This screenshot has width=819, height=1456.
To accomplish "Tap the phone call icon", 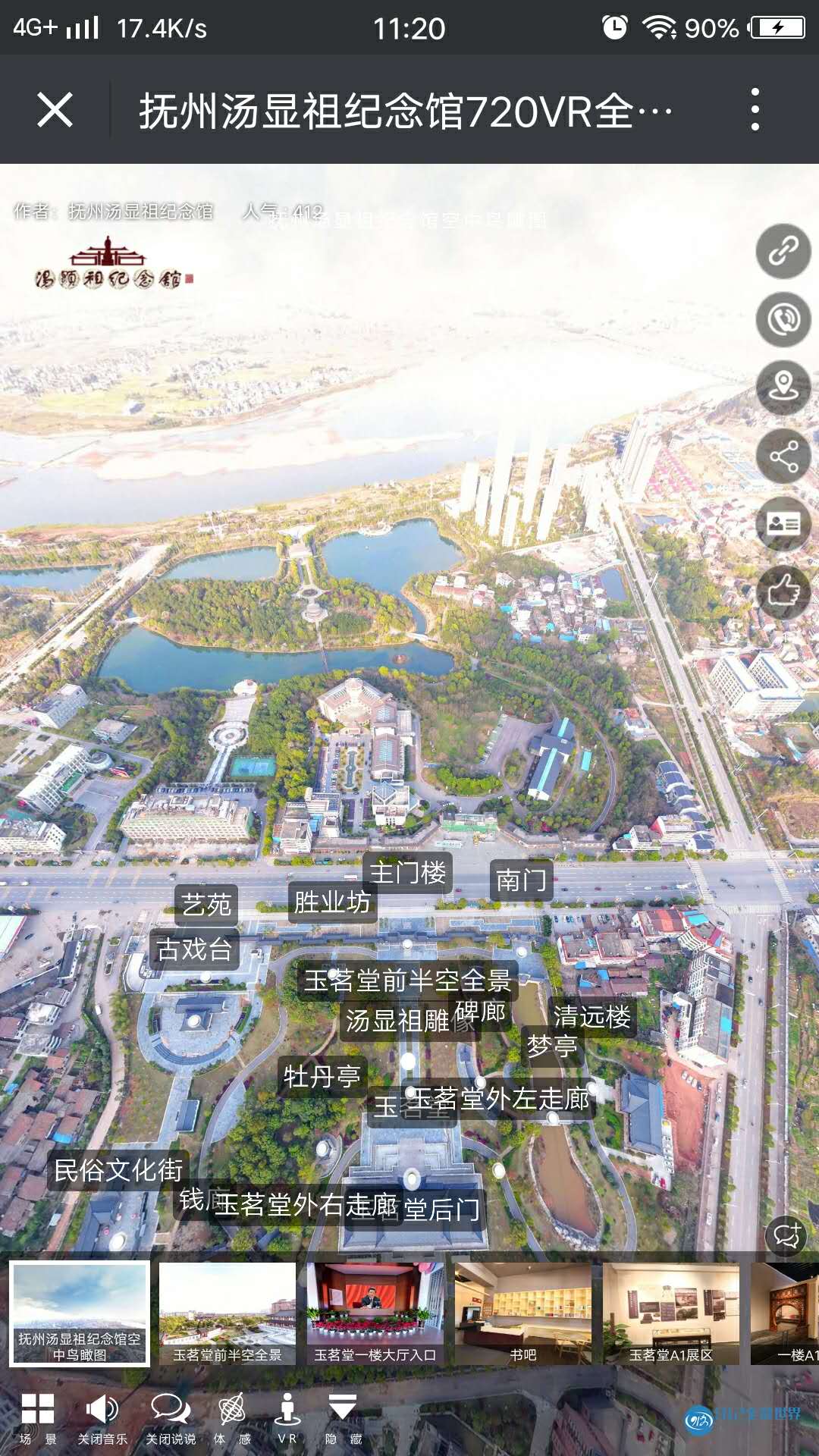I will pos(783,319).
